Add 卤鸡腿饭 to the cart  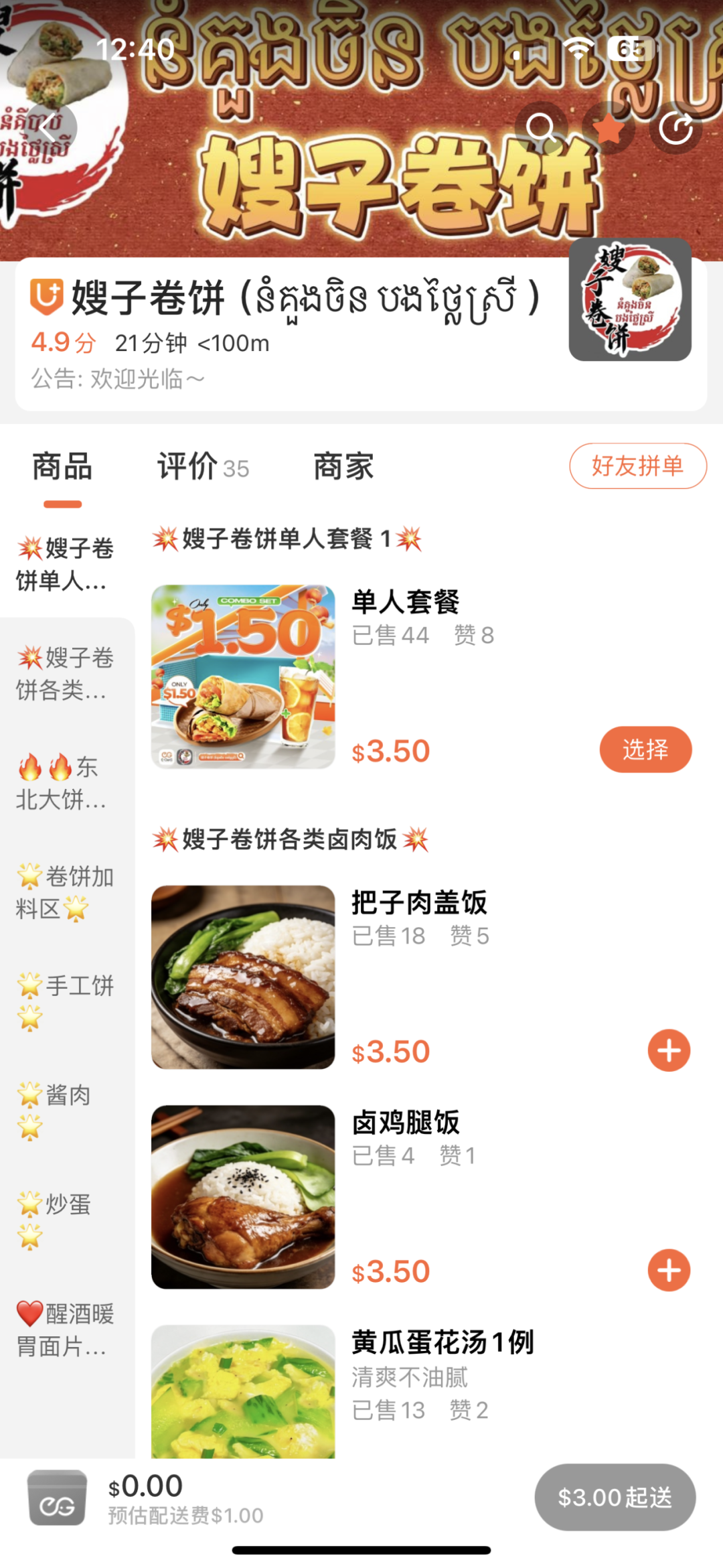coord(669,1270)
